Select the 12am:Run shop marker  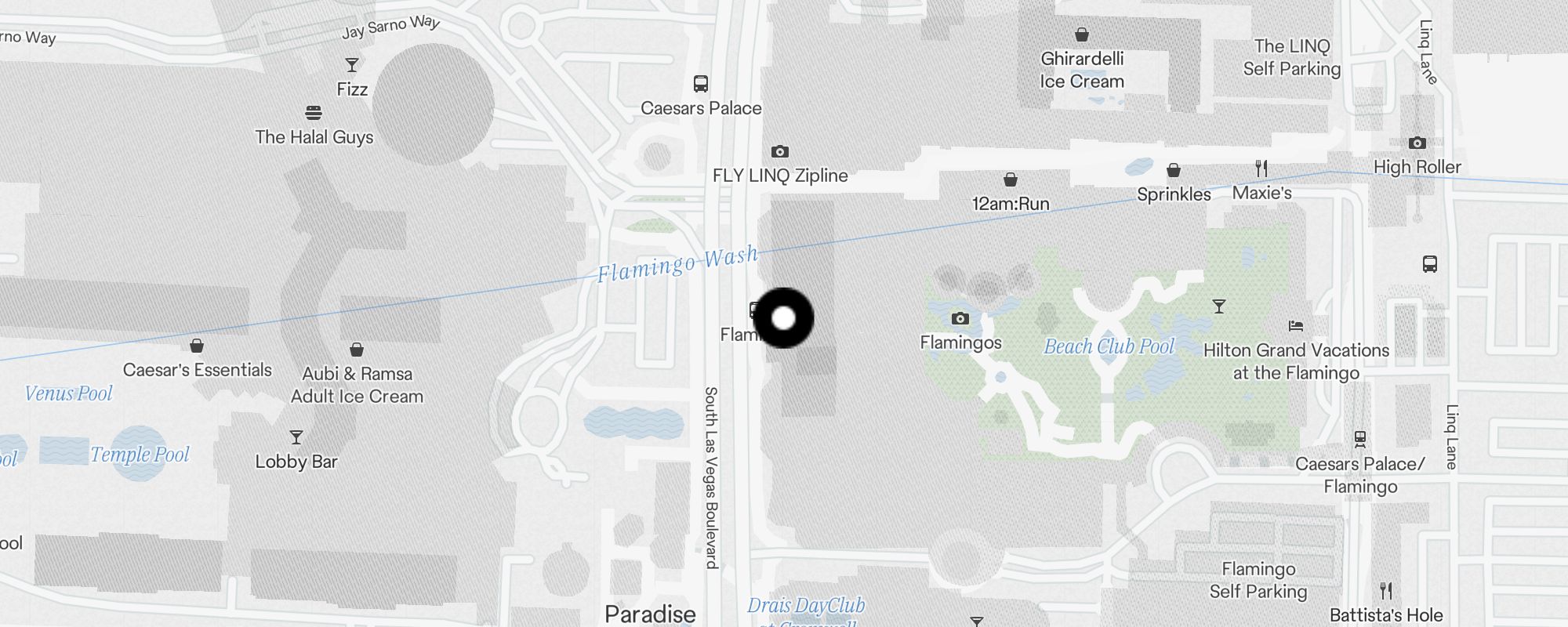(1011, 180)
